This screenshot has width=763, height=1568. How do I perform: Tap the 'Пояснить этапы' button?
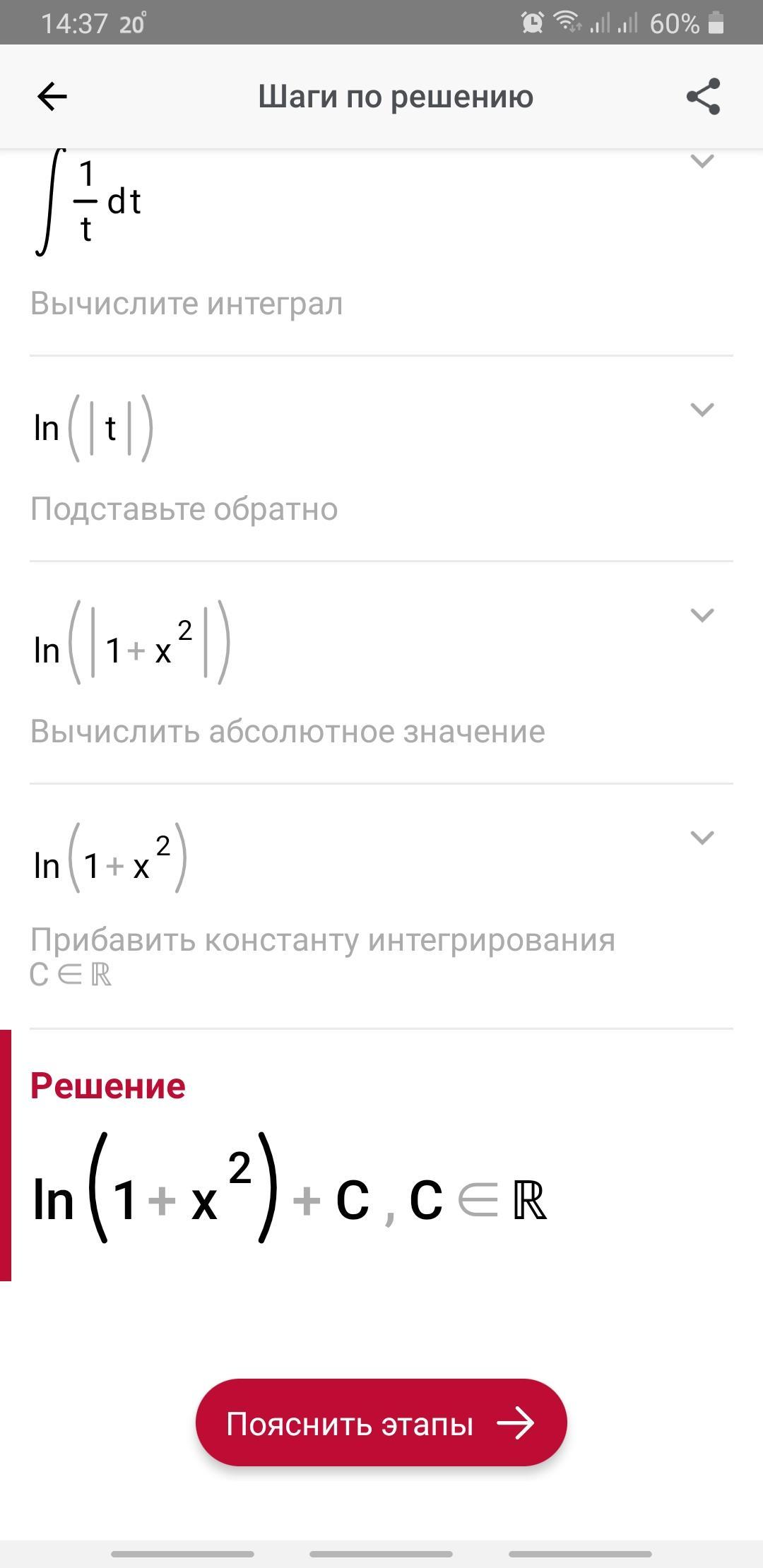point(381,1423)
